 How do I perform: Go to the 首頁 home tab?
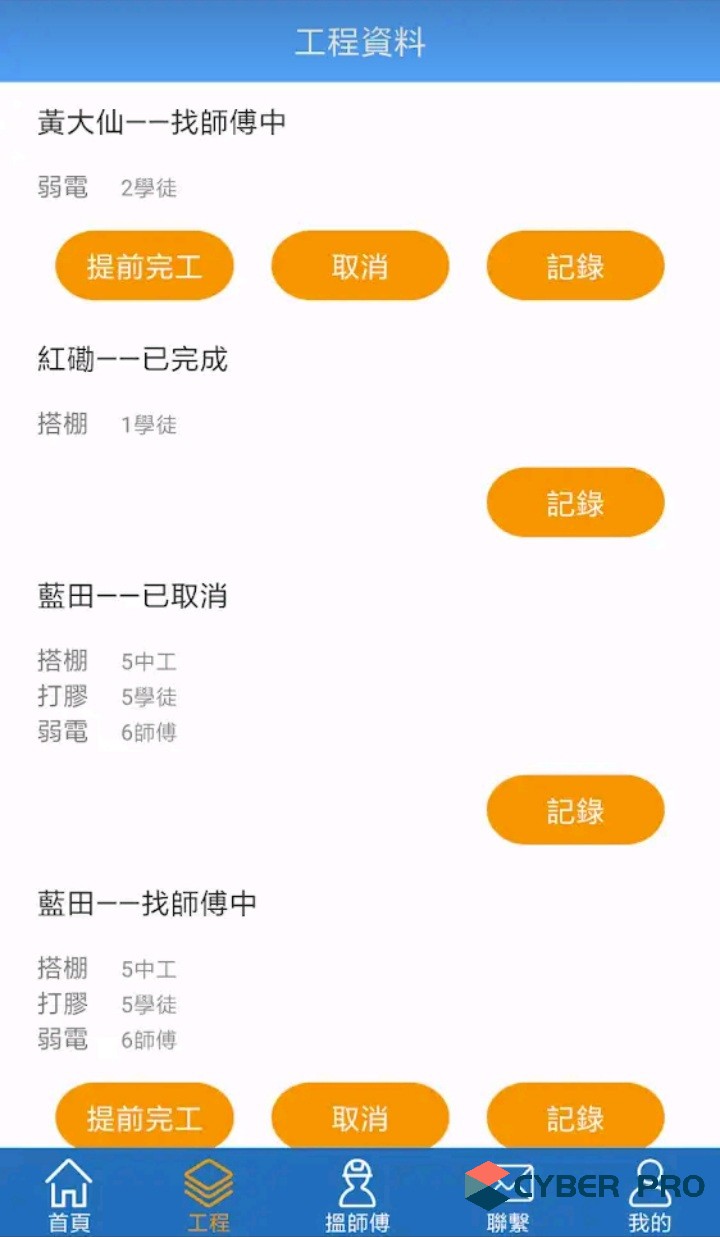pyautogui.click(x=69, y=1195)
